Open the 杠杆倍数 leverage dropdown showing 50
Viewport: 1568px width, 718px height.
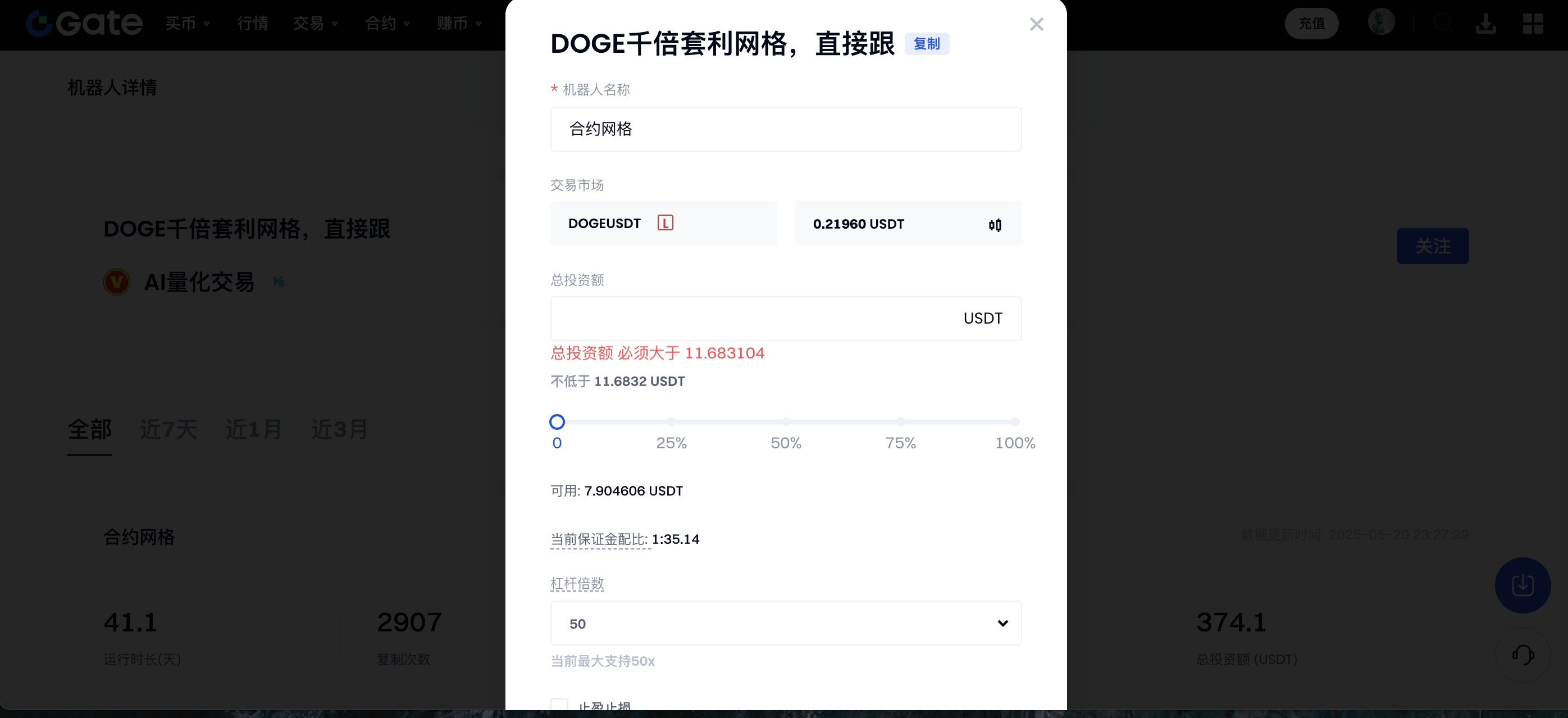pos(785,623)
